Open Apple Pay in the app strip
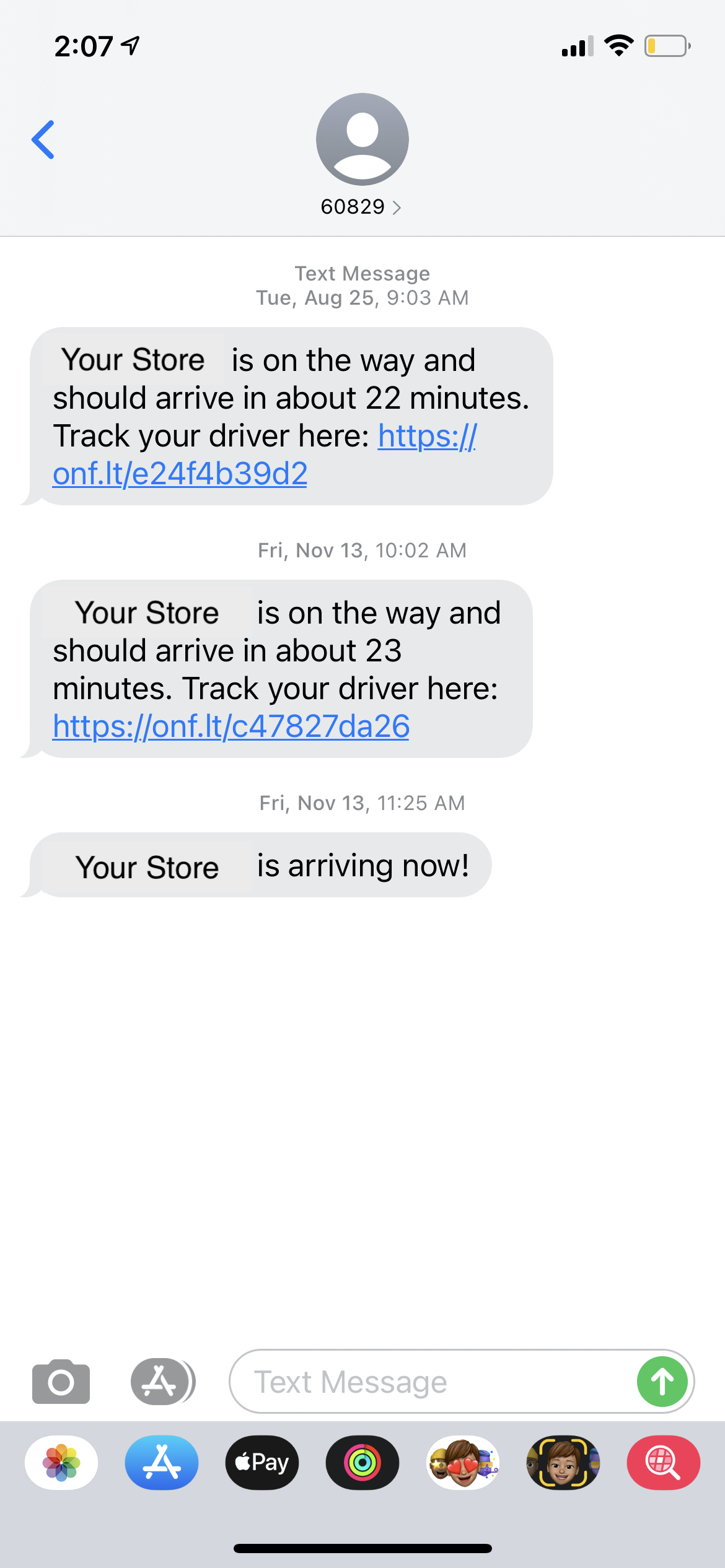 click(x=262, y=1463)
